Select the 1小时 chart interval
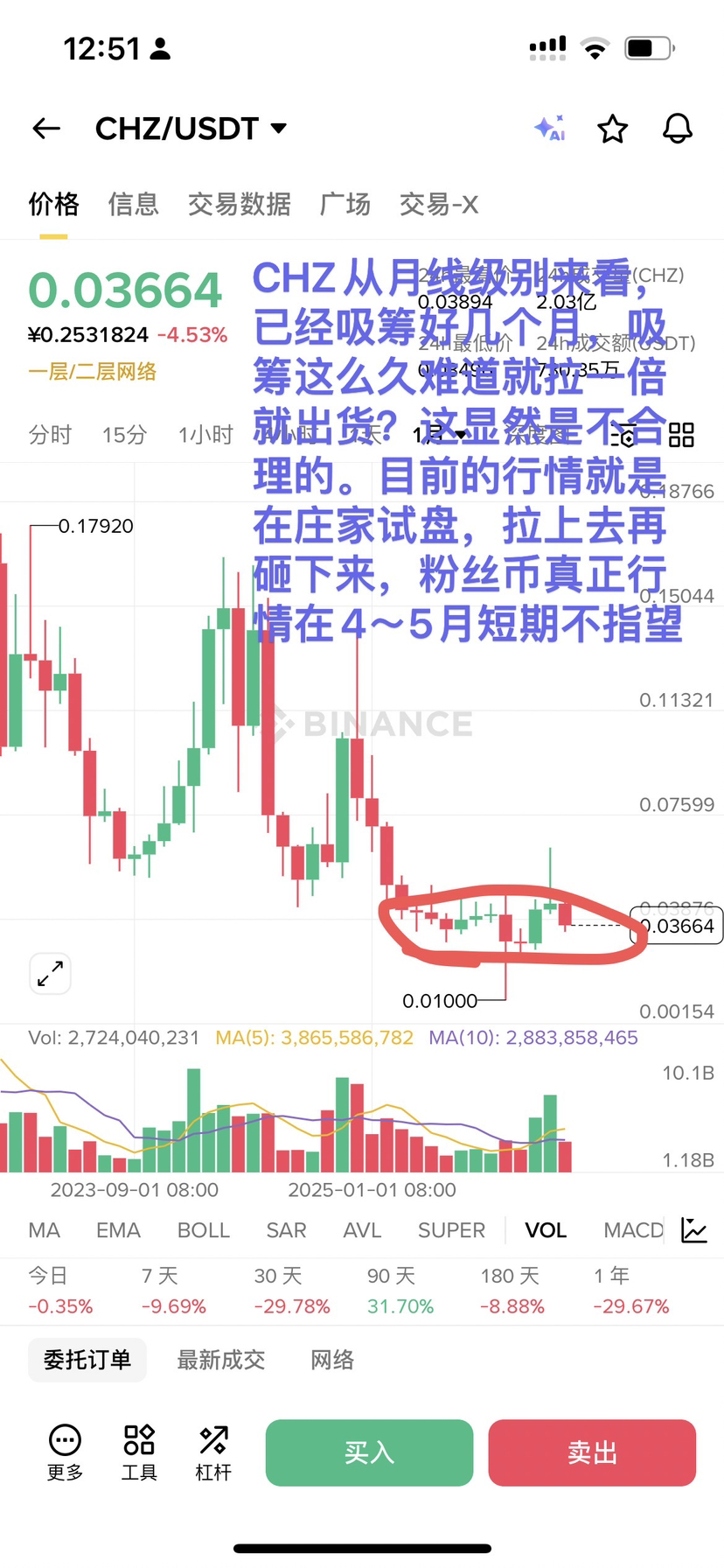The width and height of the screenshot is (724, 1568). coord(205,434)
